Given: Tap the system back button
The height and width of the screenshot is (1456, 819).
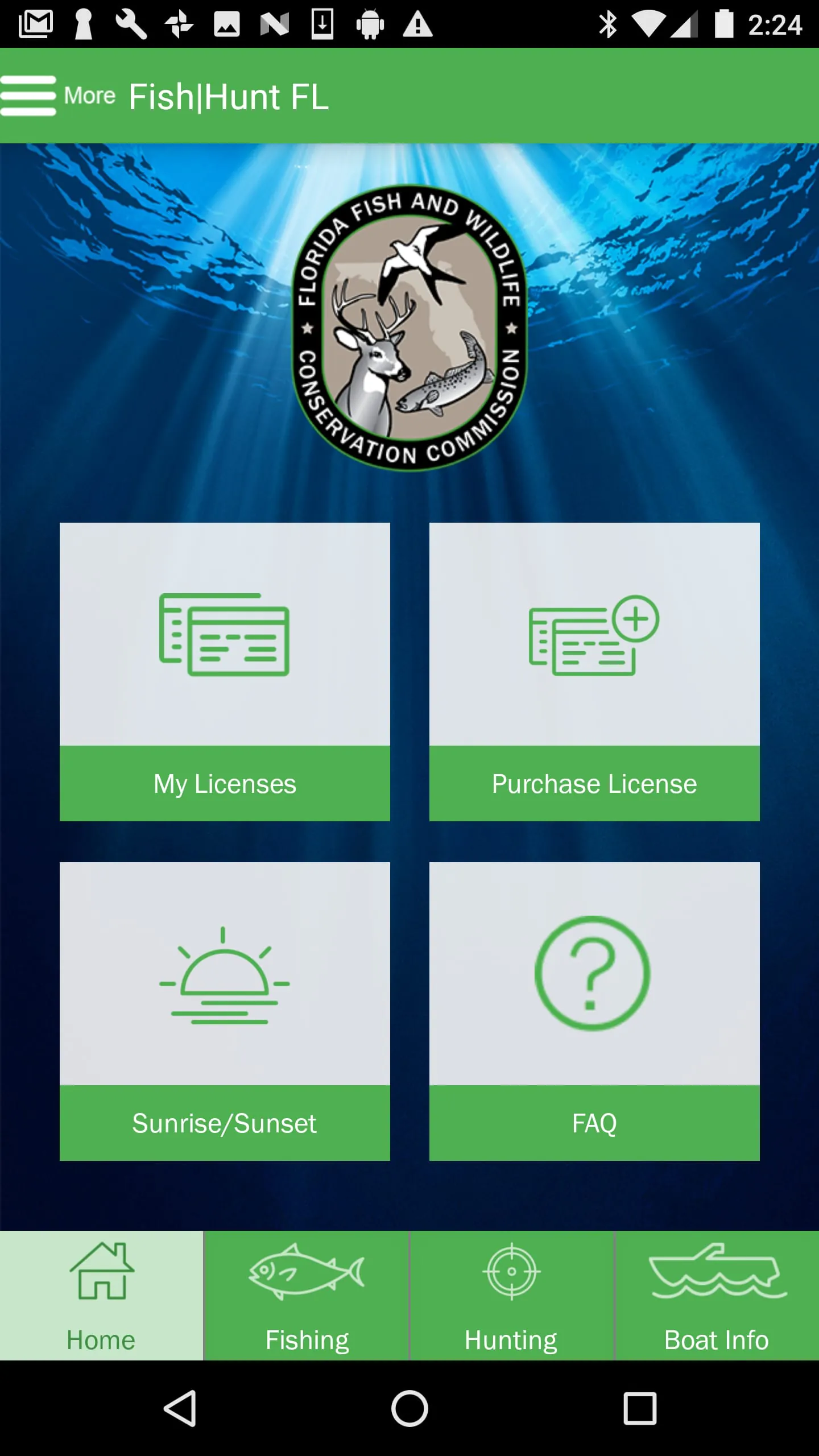Looking at the screenshot, I should pyautogui.click(x=180, y=1409).
